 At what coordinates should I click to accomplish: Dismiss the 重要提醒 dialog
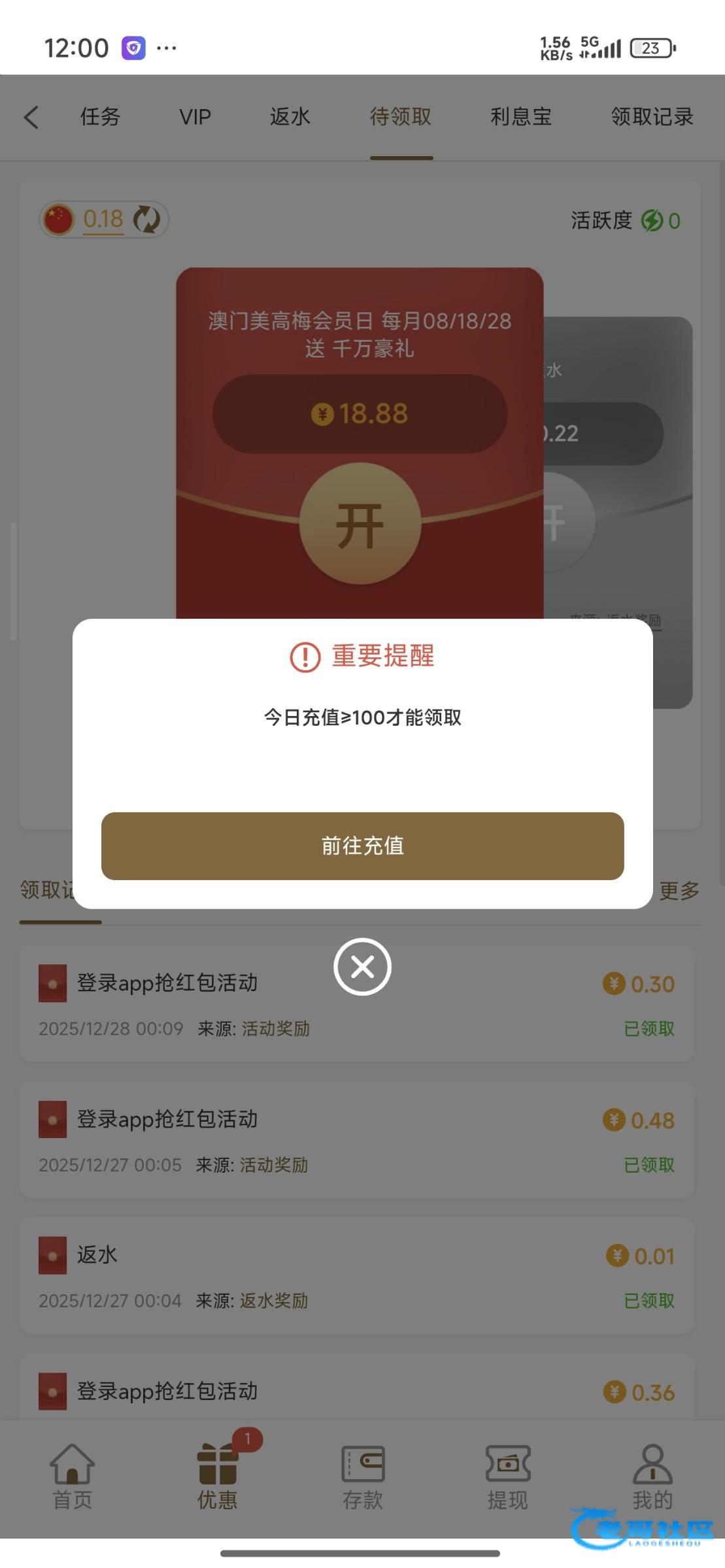pyautogui.click(x=362, y=966)
